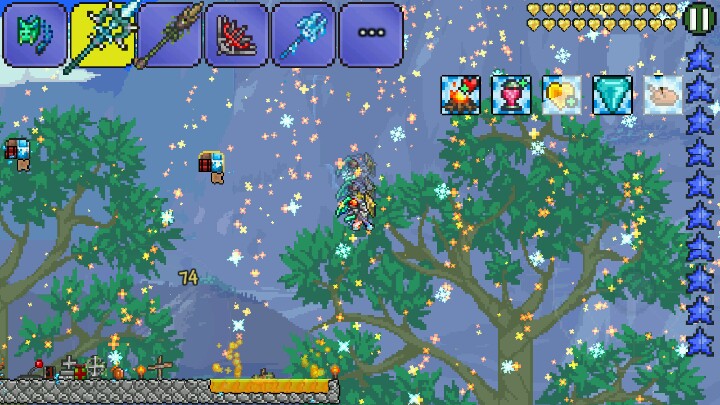Select the ice trident hotbar slot

[304, 35]
